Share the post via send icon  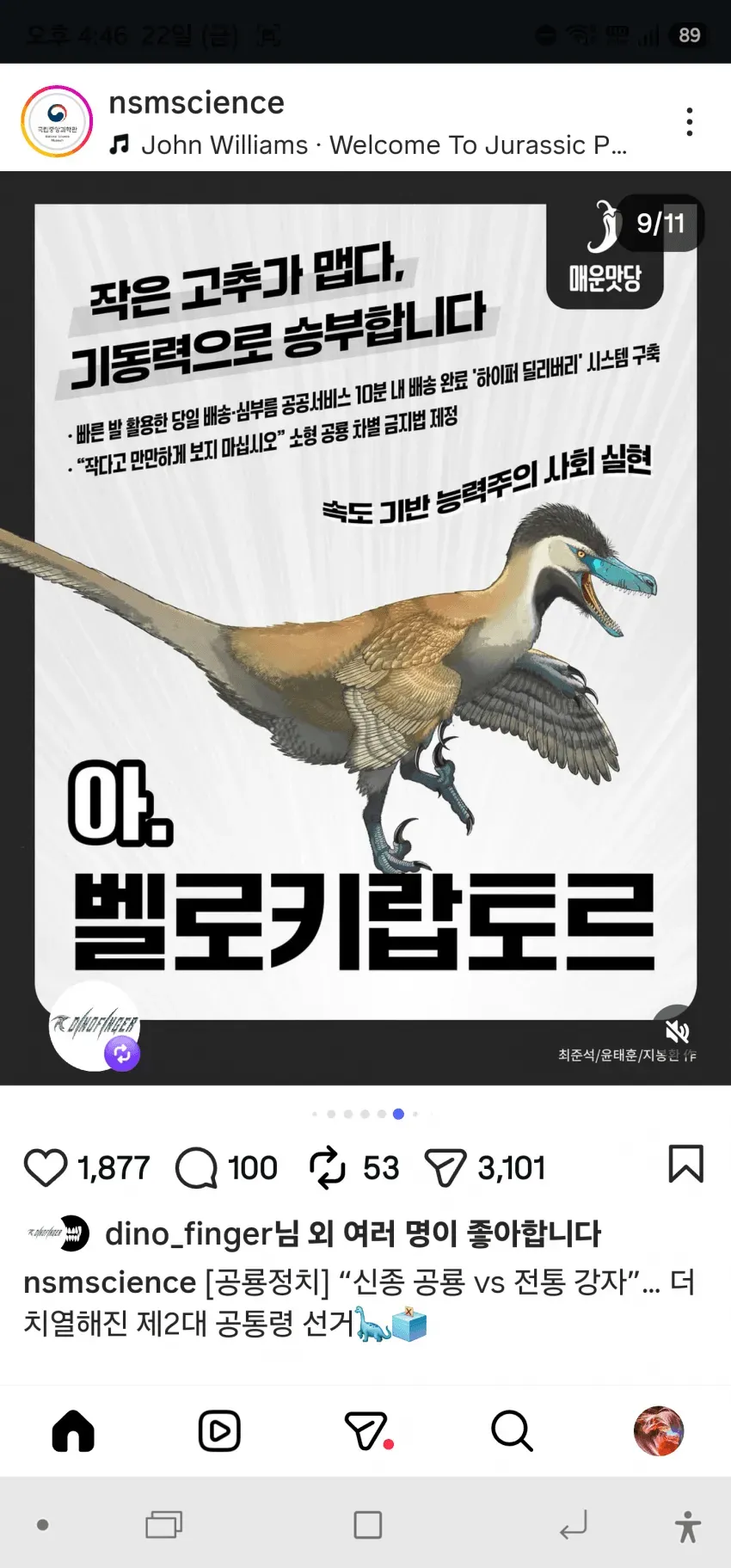[445, 1168]
